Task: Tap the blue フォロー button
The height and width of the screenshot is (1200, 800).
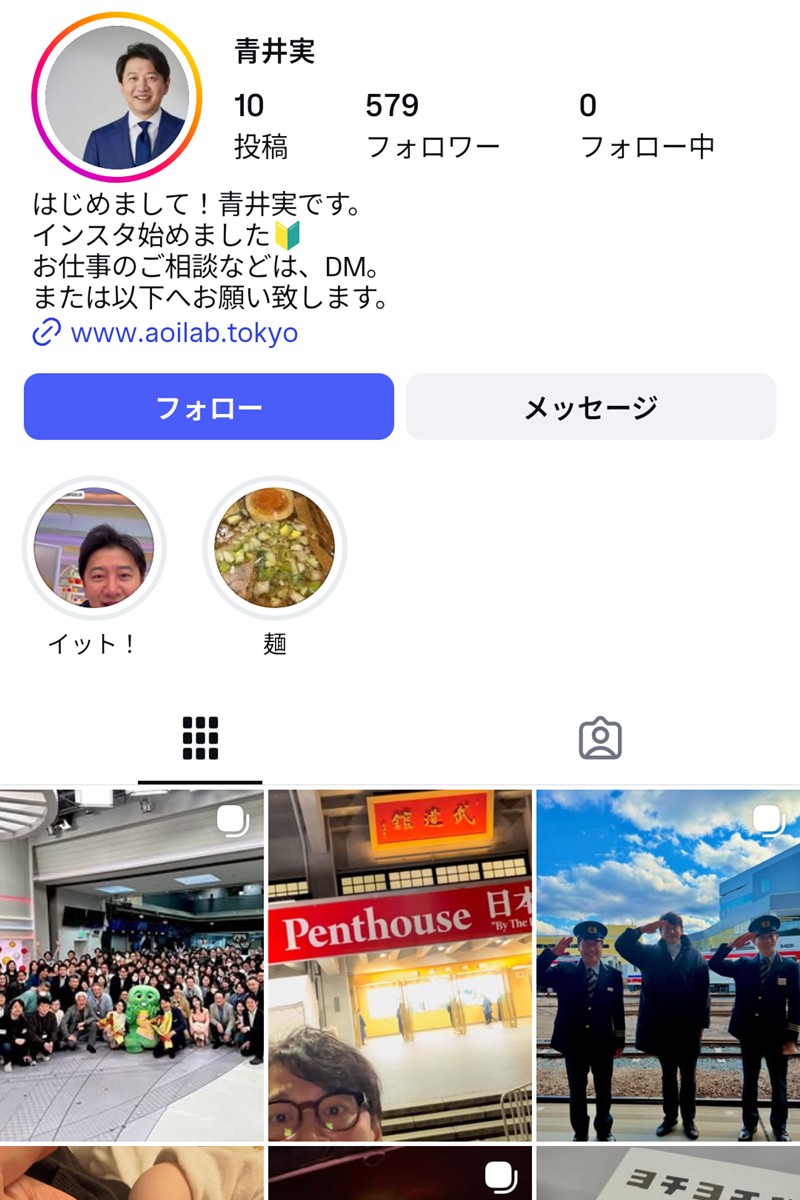Action: 209,407
